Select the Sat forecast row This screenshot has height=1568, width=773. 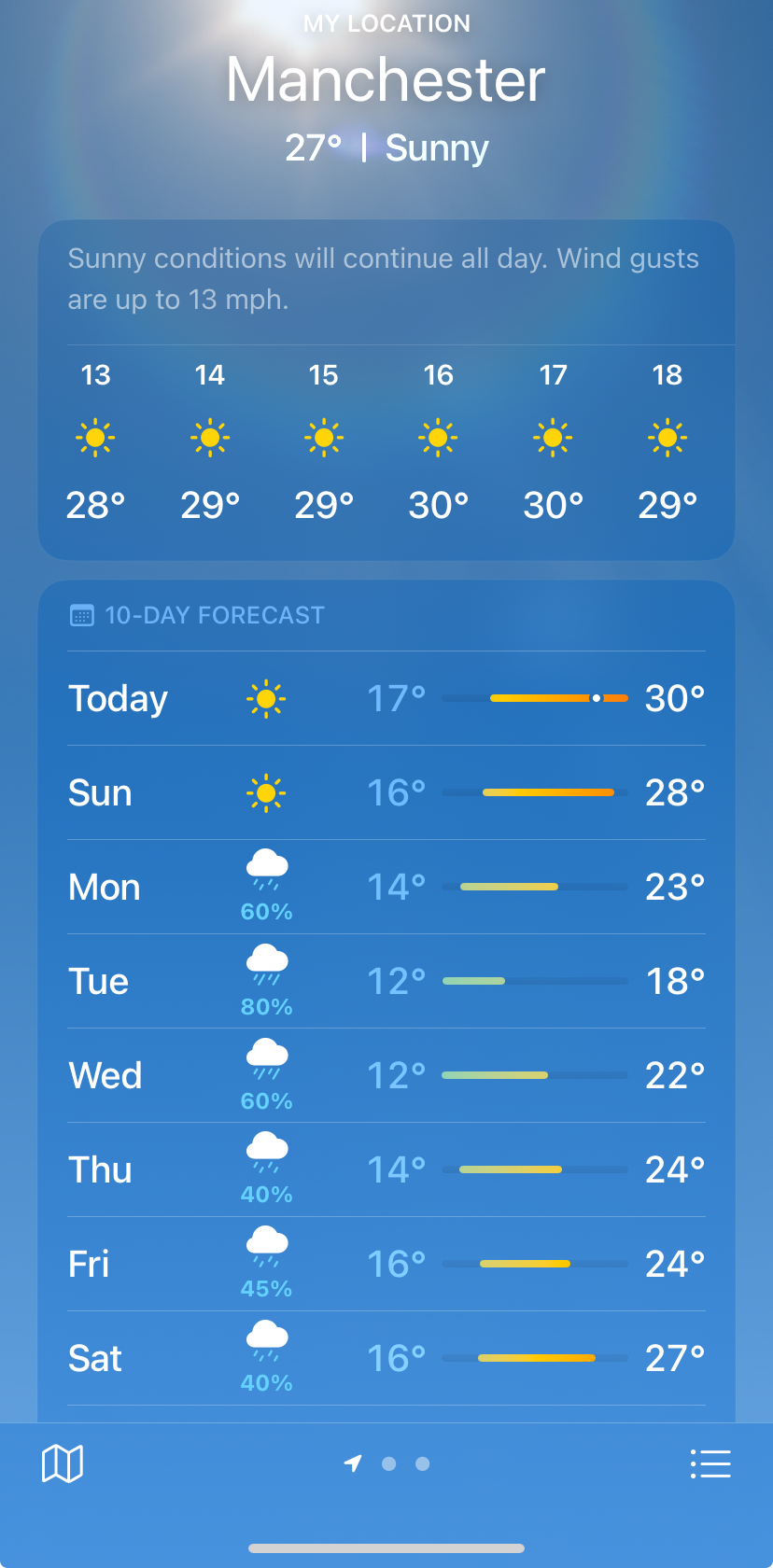coord(386,1358)
